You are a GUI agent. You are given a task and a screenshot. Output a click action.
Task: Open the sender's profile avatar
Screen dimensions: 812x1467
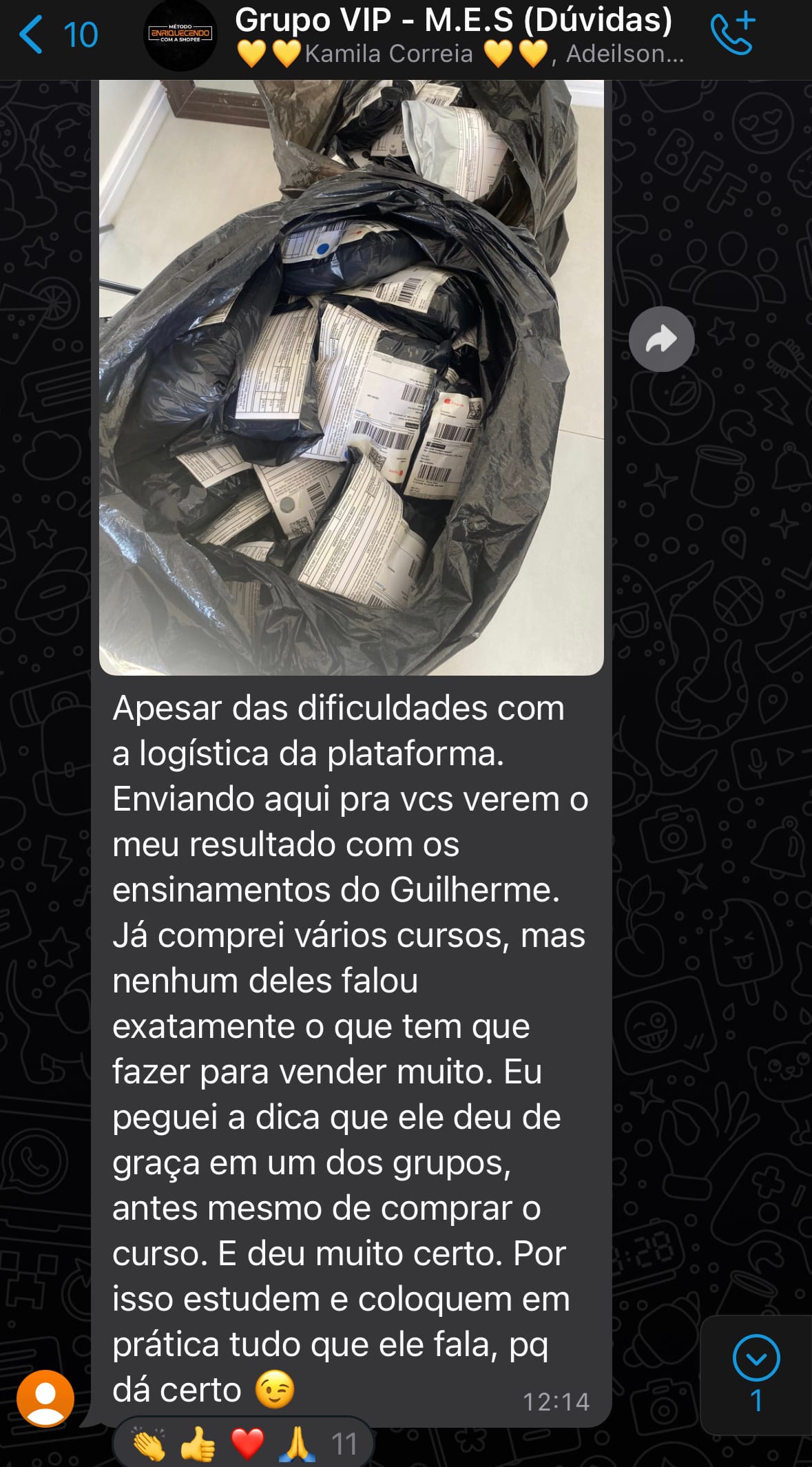pyautogui.click(x=45, y=1397)
